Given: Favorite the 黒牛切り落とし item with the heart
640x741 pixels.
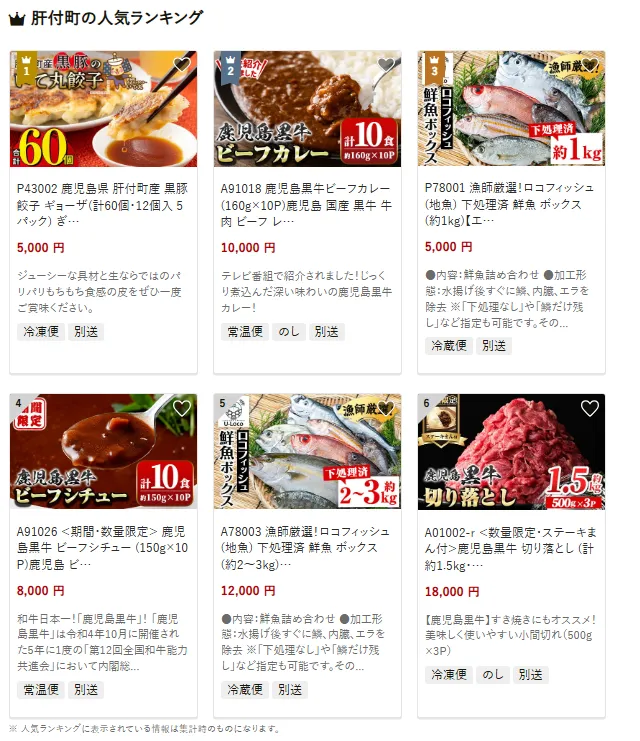Looking at the screenshot, I should pyautogui.click(x=589, y=408).
